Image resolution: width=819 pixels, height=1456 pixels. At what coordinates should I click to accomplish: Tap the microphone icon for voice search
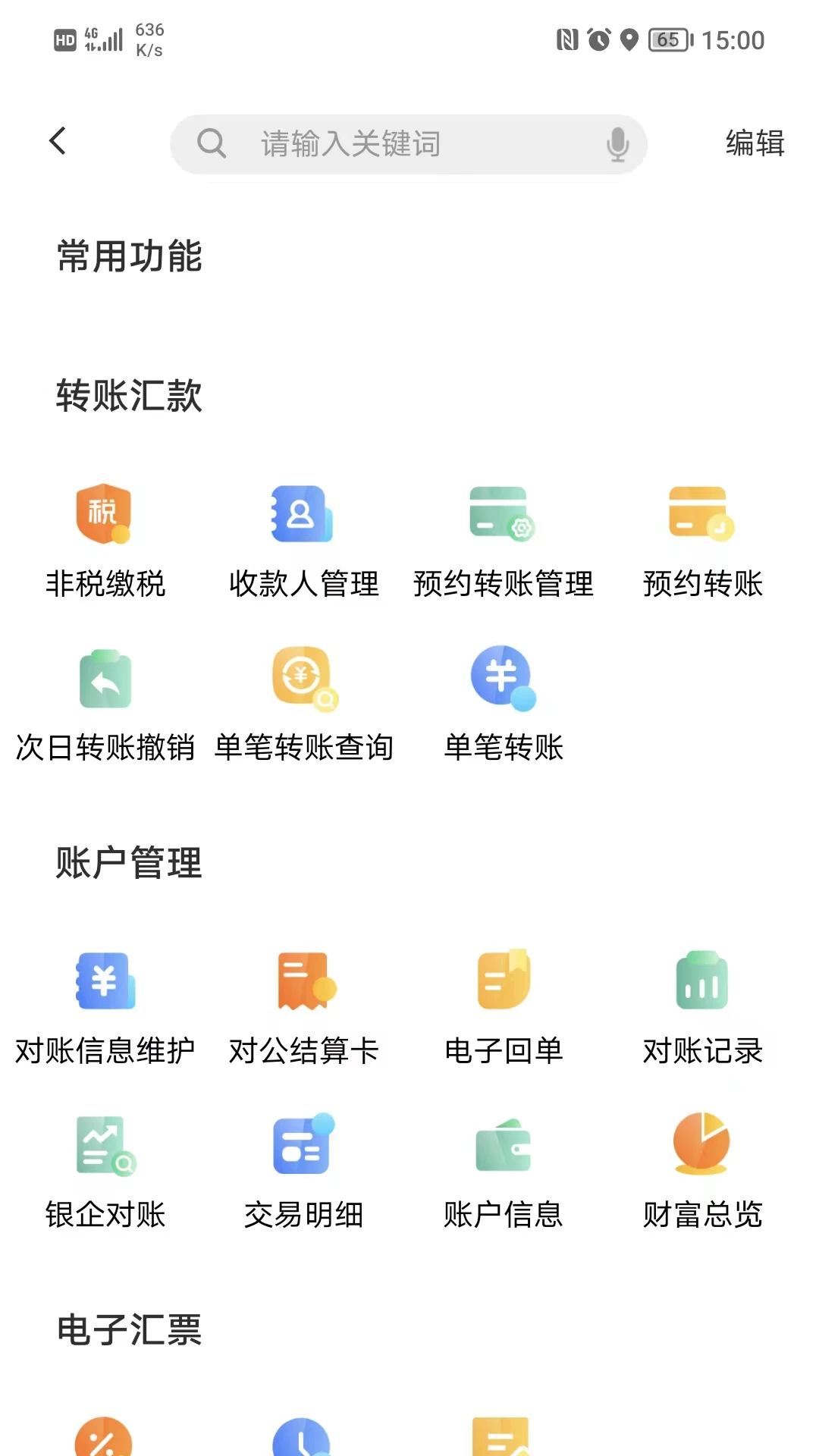tap(617, 144)
